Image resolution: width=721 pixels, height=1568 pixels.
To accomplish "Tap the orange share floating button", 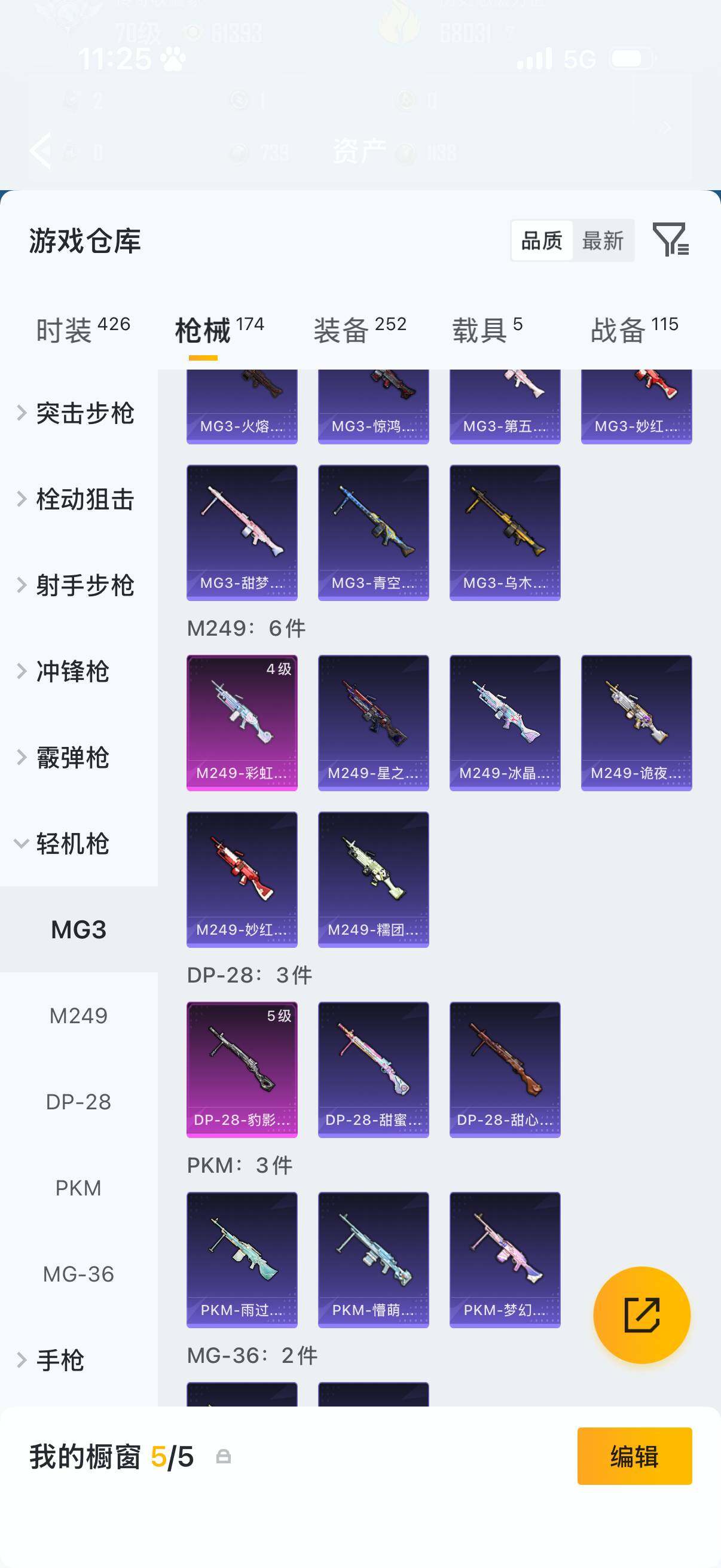I will 641,1315.
